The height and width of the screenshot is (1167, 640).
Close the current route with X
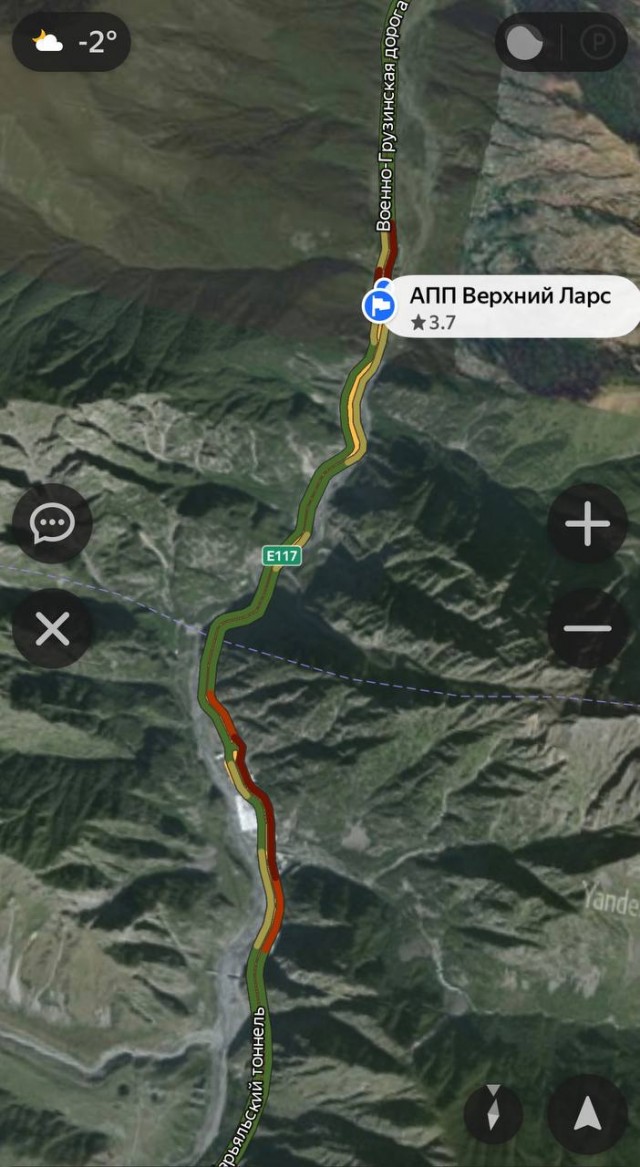point(52,629)
